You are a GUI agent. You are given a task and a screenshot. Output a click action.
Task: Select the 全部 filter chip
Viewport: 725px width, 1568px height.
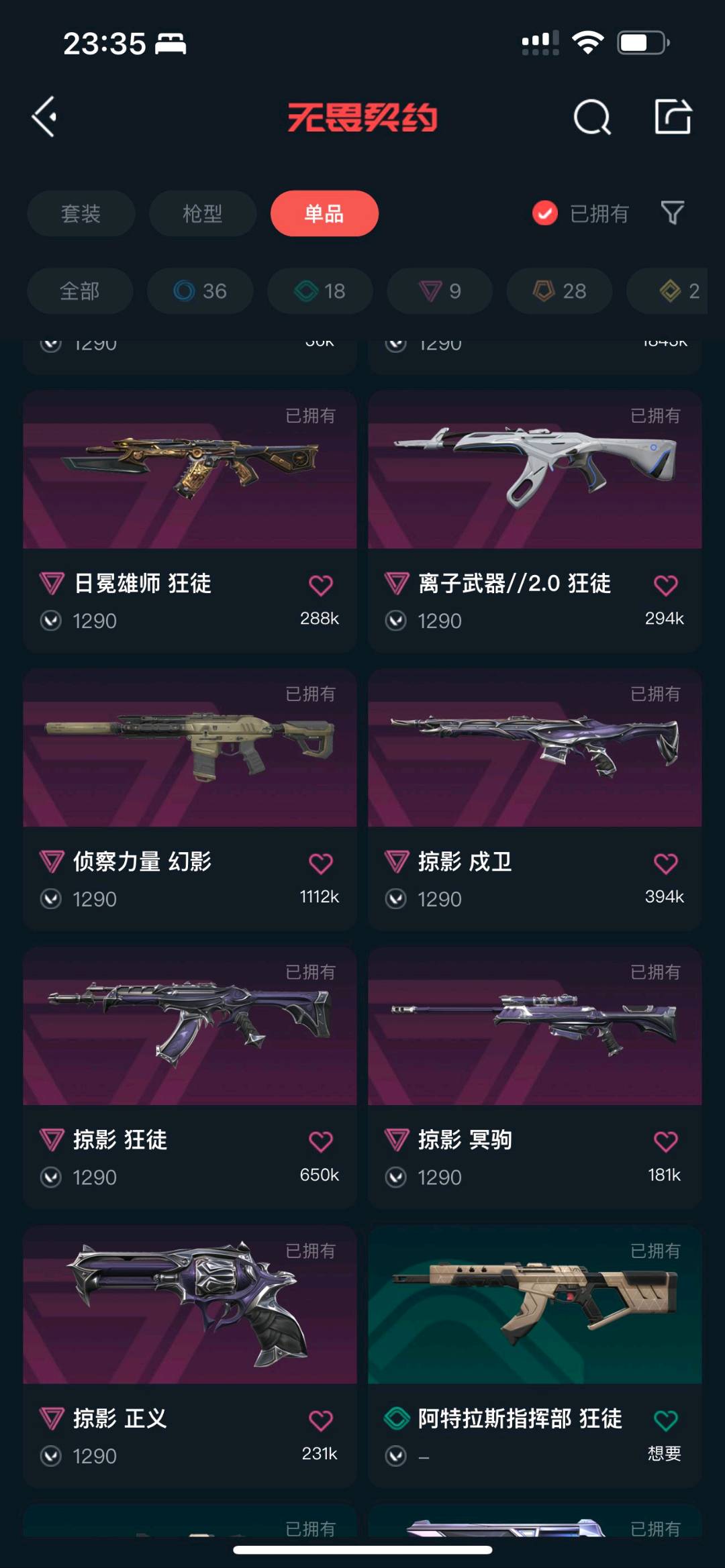pos(79,291)
